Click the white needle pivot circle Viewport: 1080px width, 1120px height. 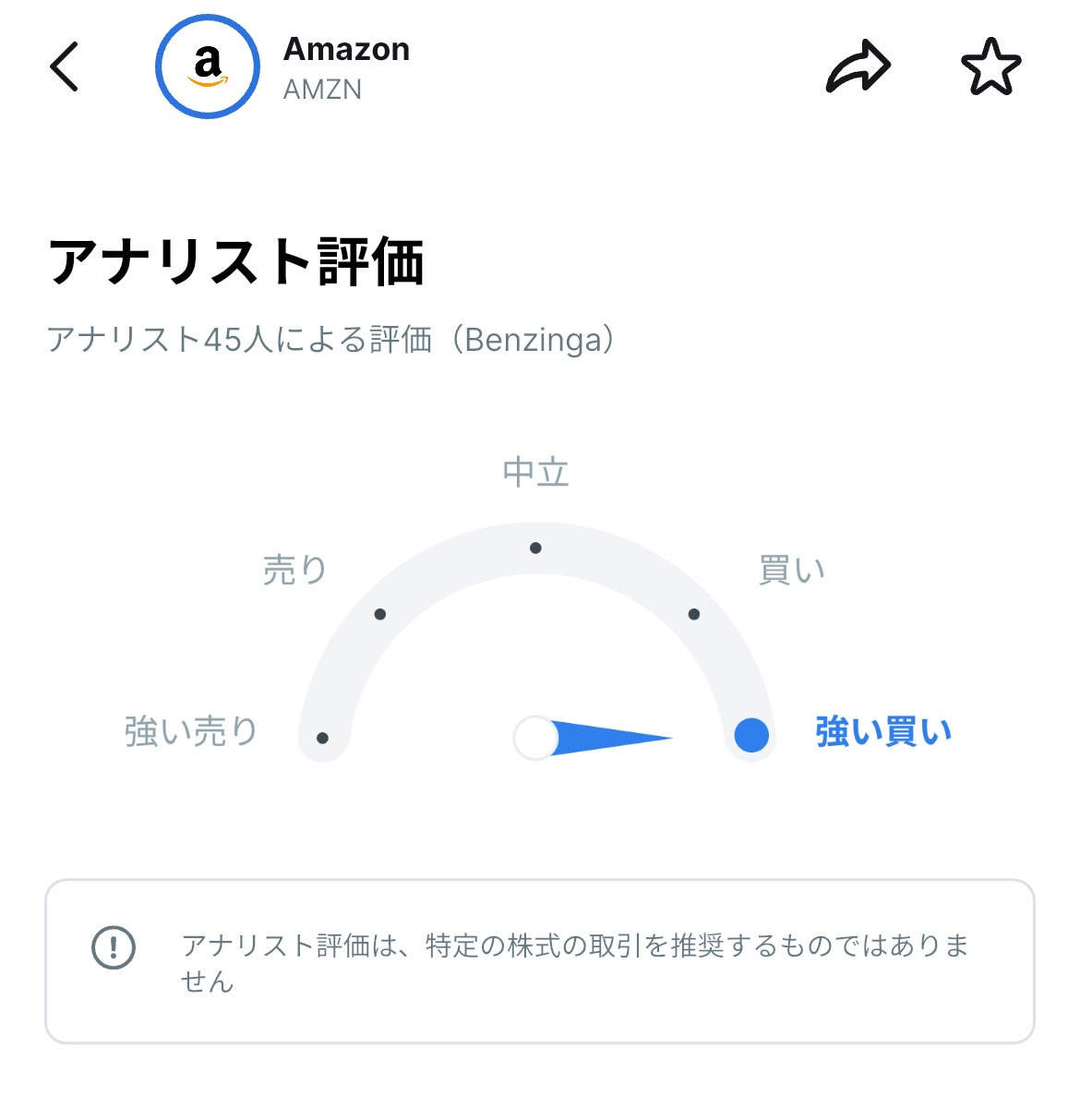pos(535,736)
